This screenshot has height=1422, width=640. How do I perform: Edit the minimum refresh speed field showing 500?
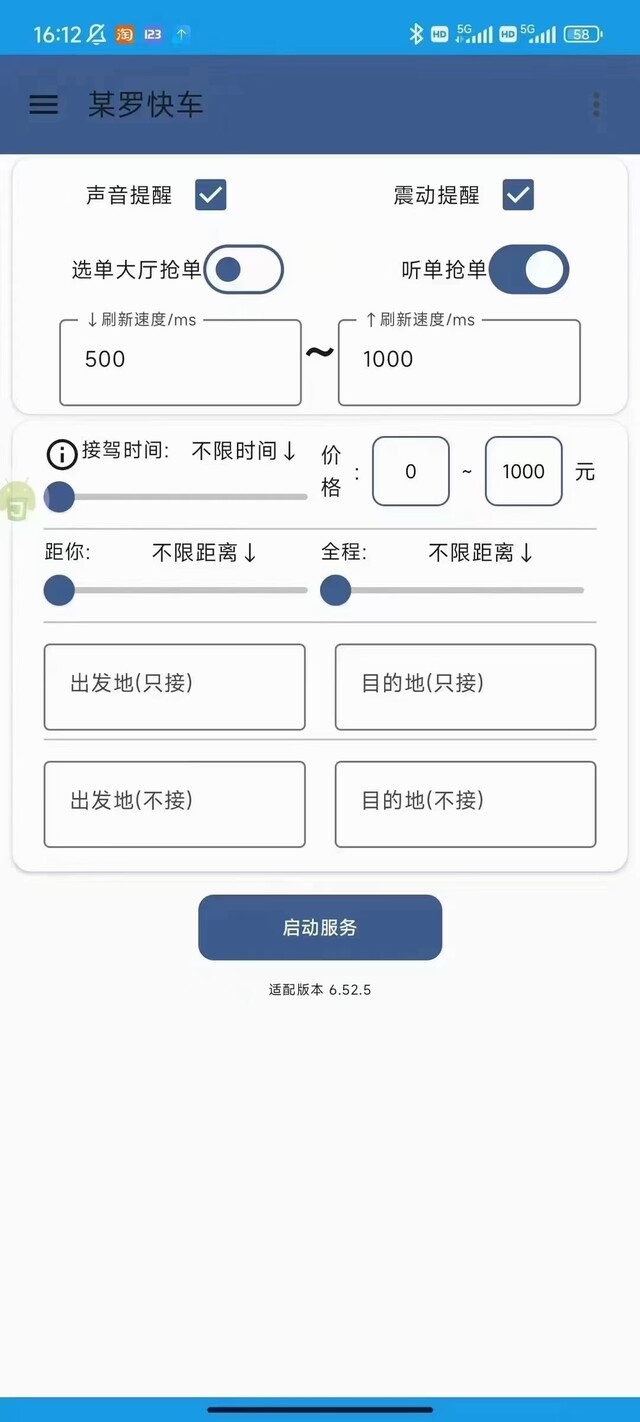180,362
